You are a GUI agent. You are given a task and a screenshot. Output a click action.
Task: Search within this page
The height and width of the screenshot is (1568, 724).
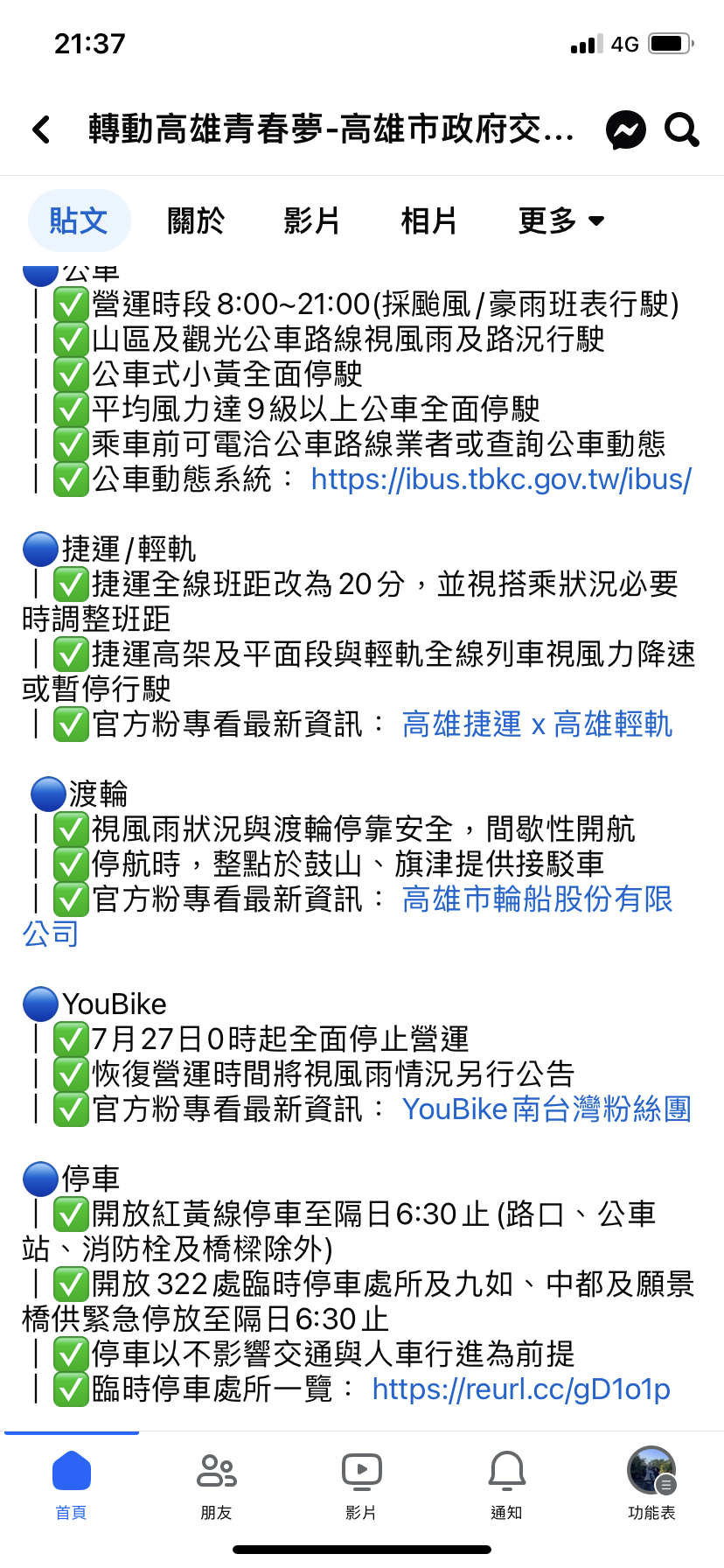pyautogui.click(x=681, y=130)
